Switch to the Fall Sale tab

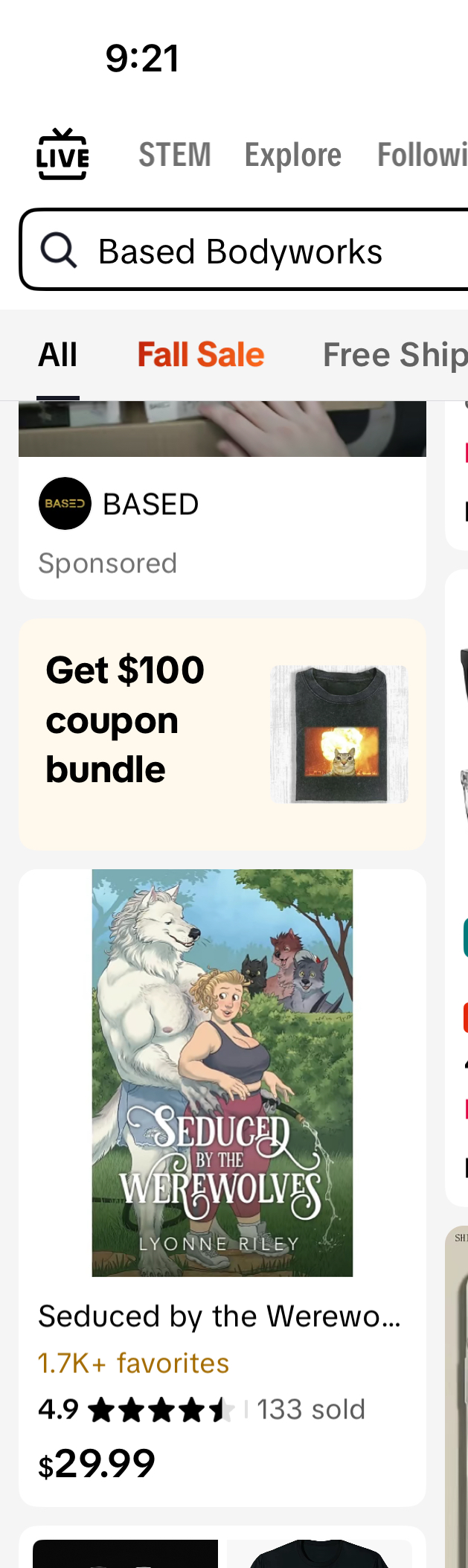tap(201, 355)
